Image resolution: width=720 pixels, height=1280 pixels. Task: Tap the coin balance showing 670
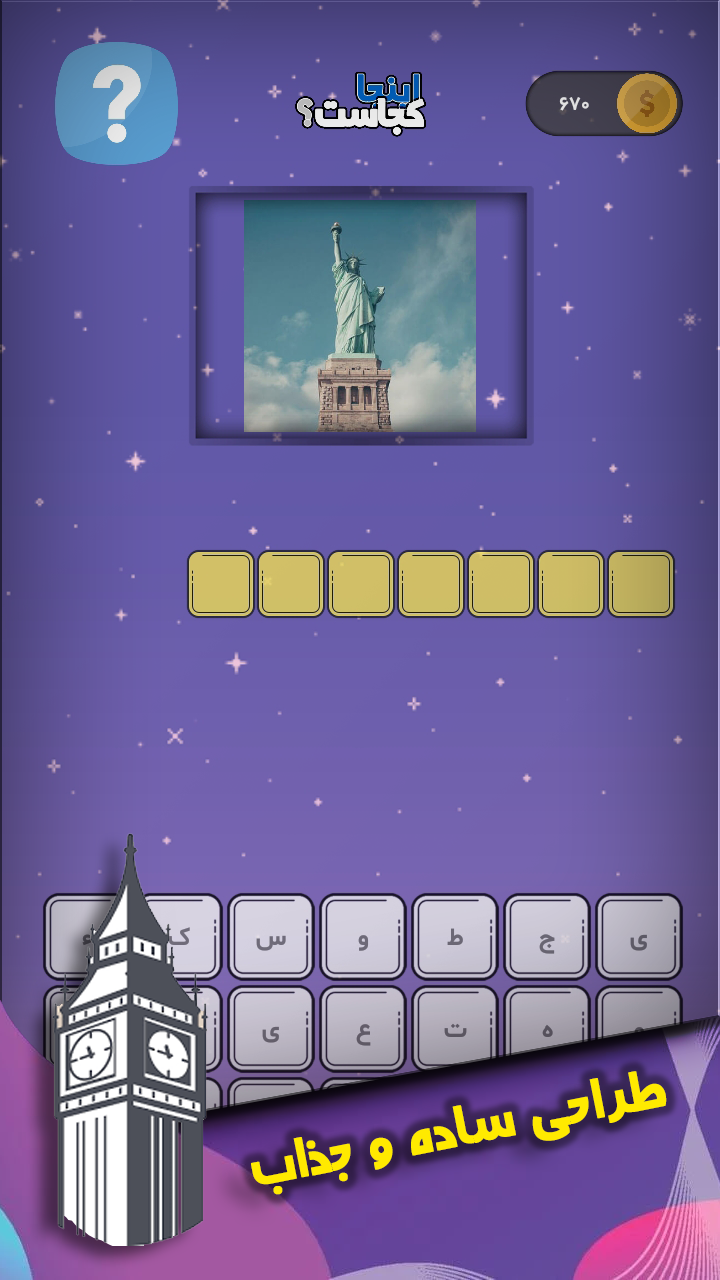tap(604, 103)
